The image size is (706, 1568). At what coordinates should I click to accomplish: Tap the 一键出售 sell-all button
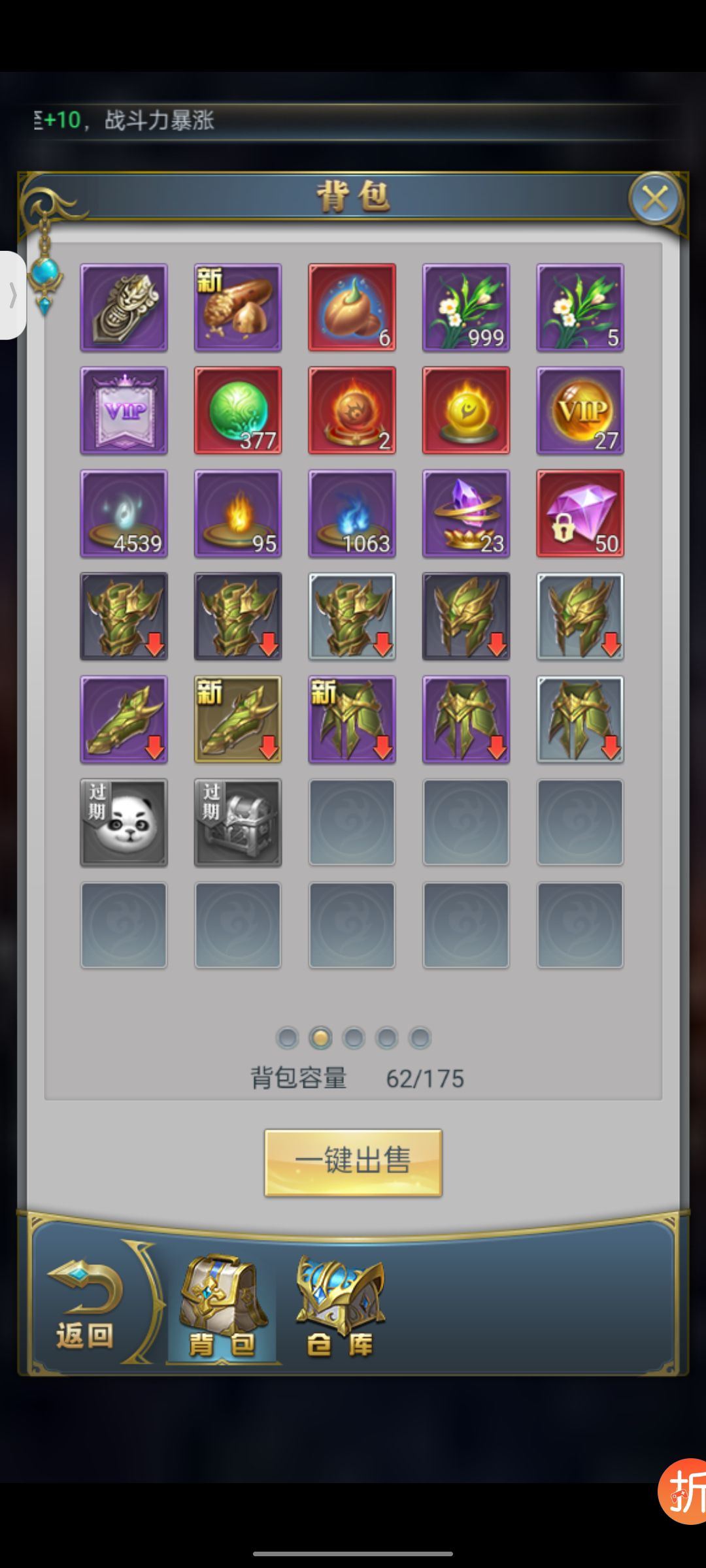pos(353,1162)
